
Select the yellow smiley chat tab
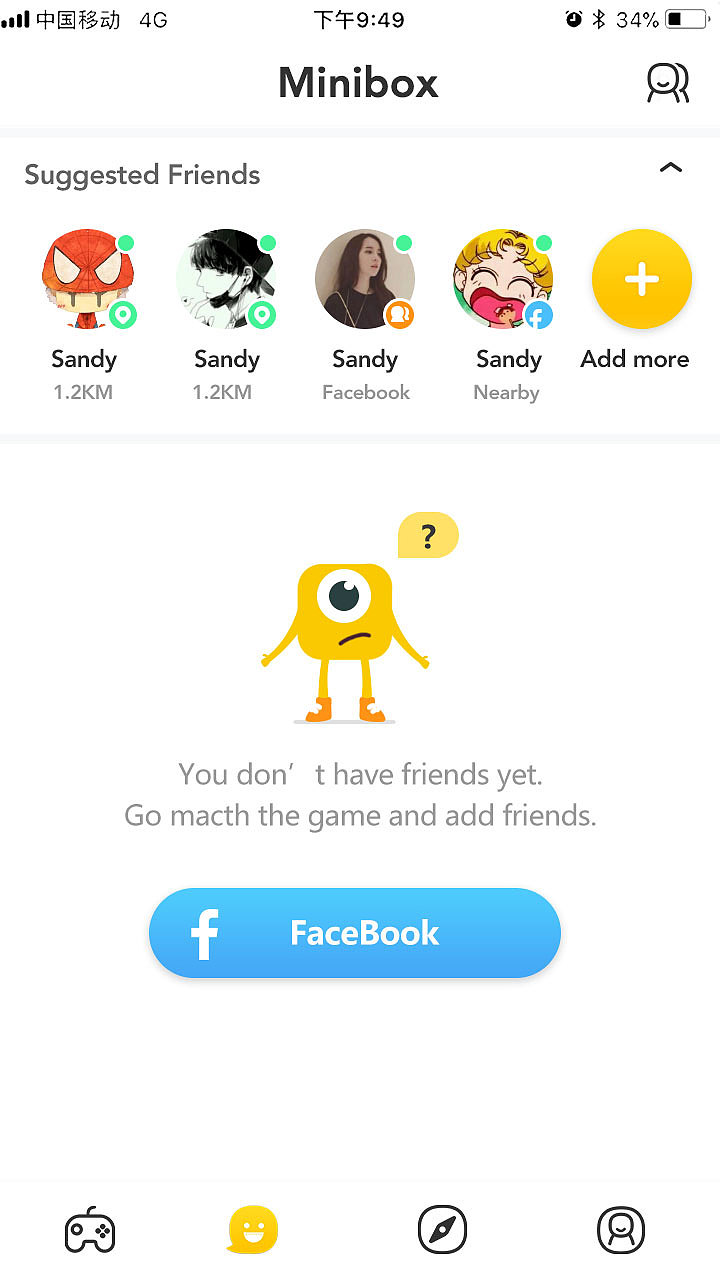[x=253, y=1230]
